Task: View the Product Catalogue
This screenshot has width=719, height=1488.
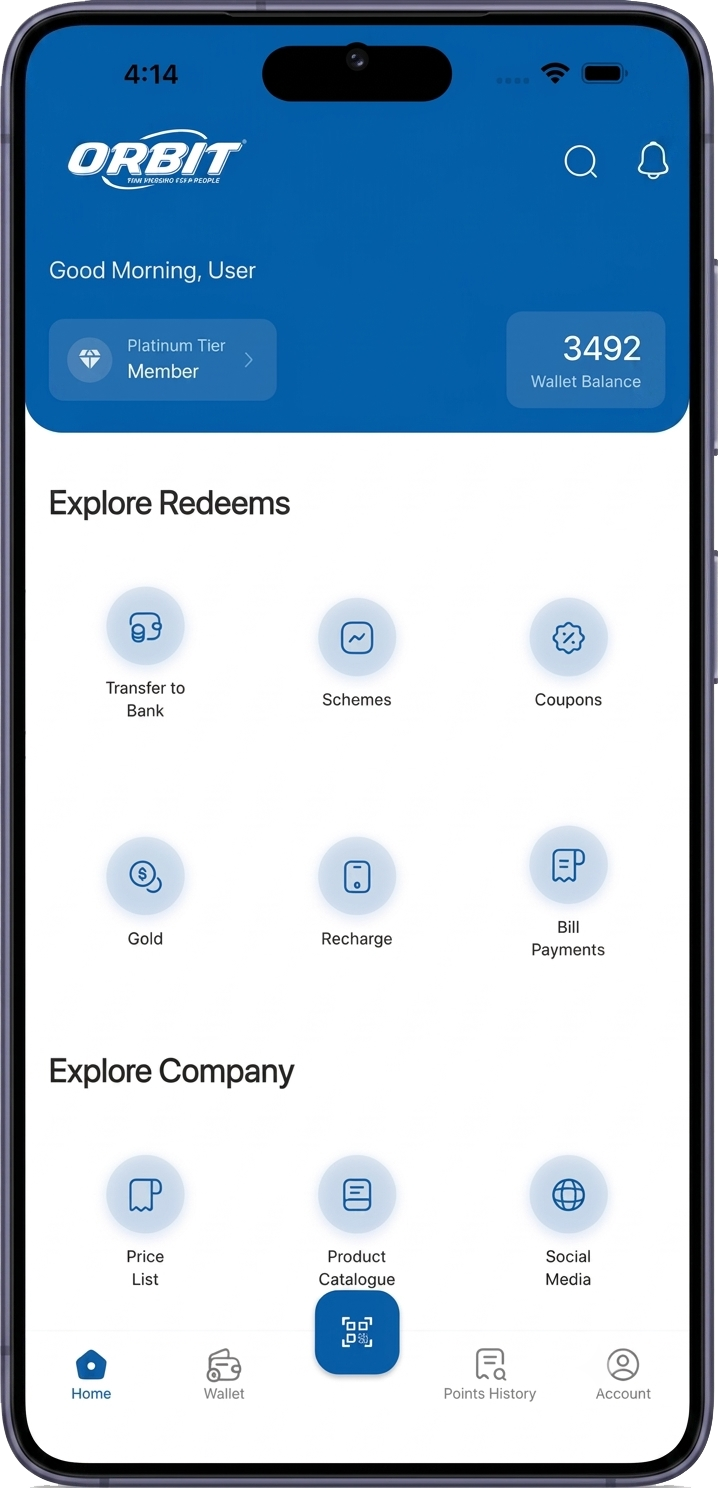Action: point(357,1221)
